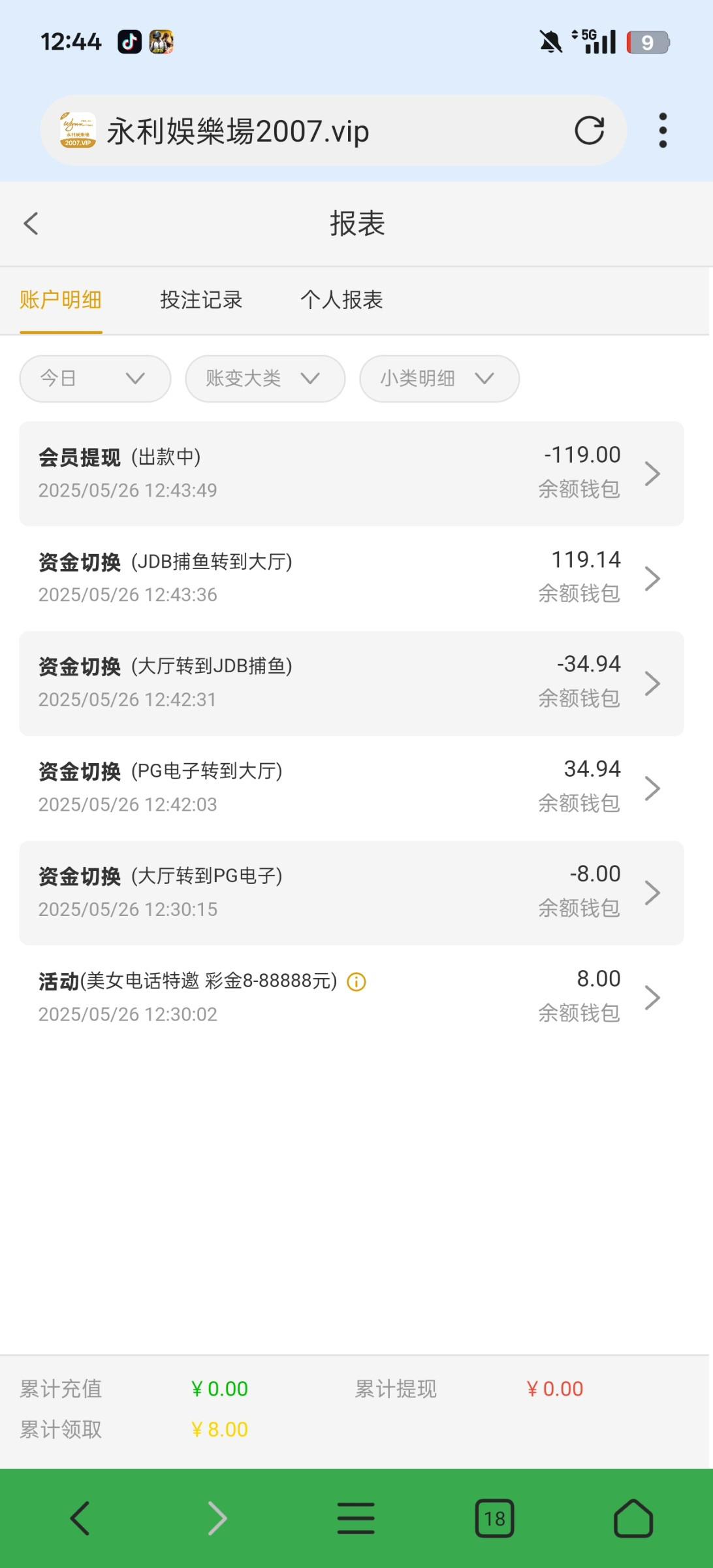Open the 会员提现 (出款中) record
Screen dimensions: 713x1568
[351, 474]
